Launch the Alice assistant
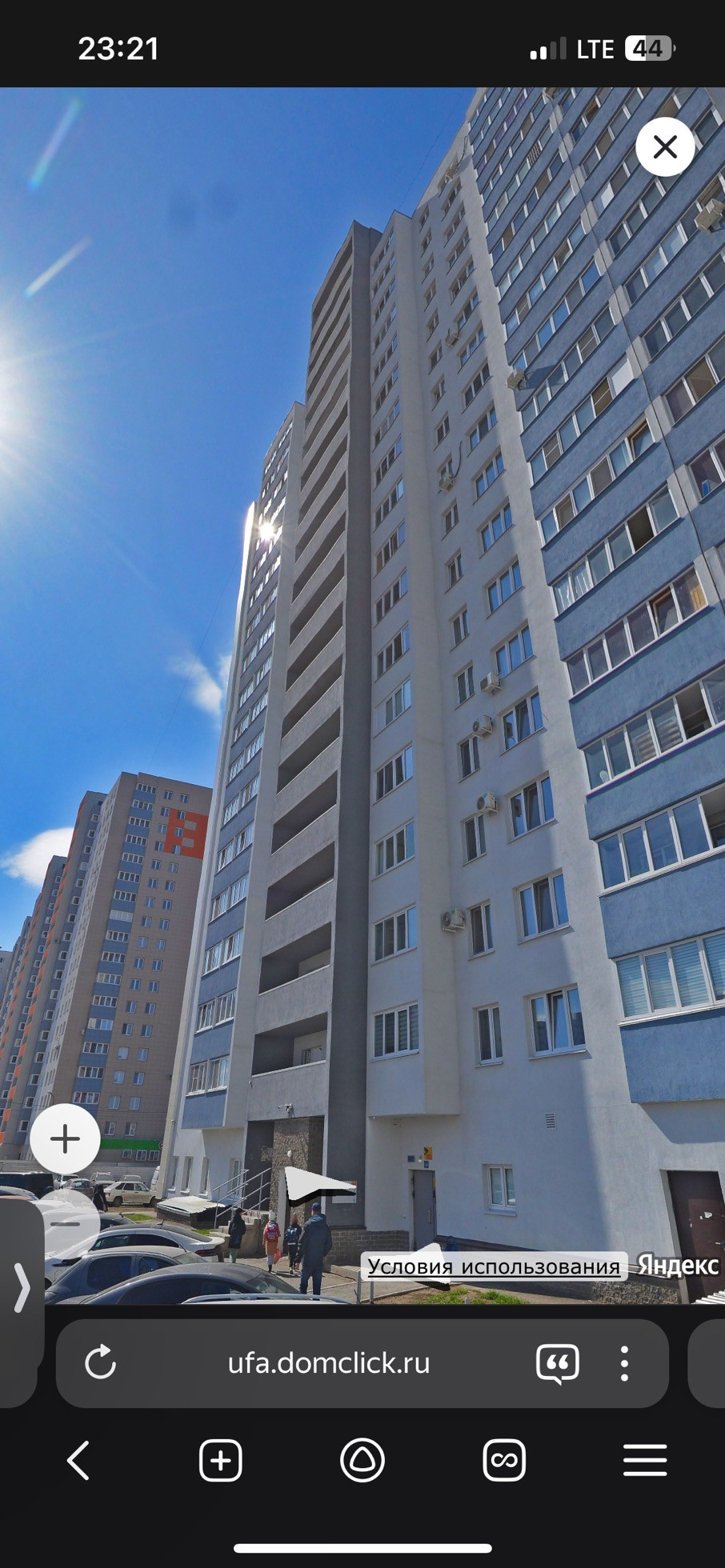This screenshot has width=725, height=1568. coord(362,1461)
